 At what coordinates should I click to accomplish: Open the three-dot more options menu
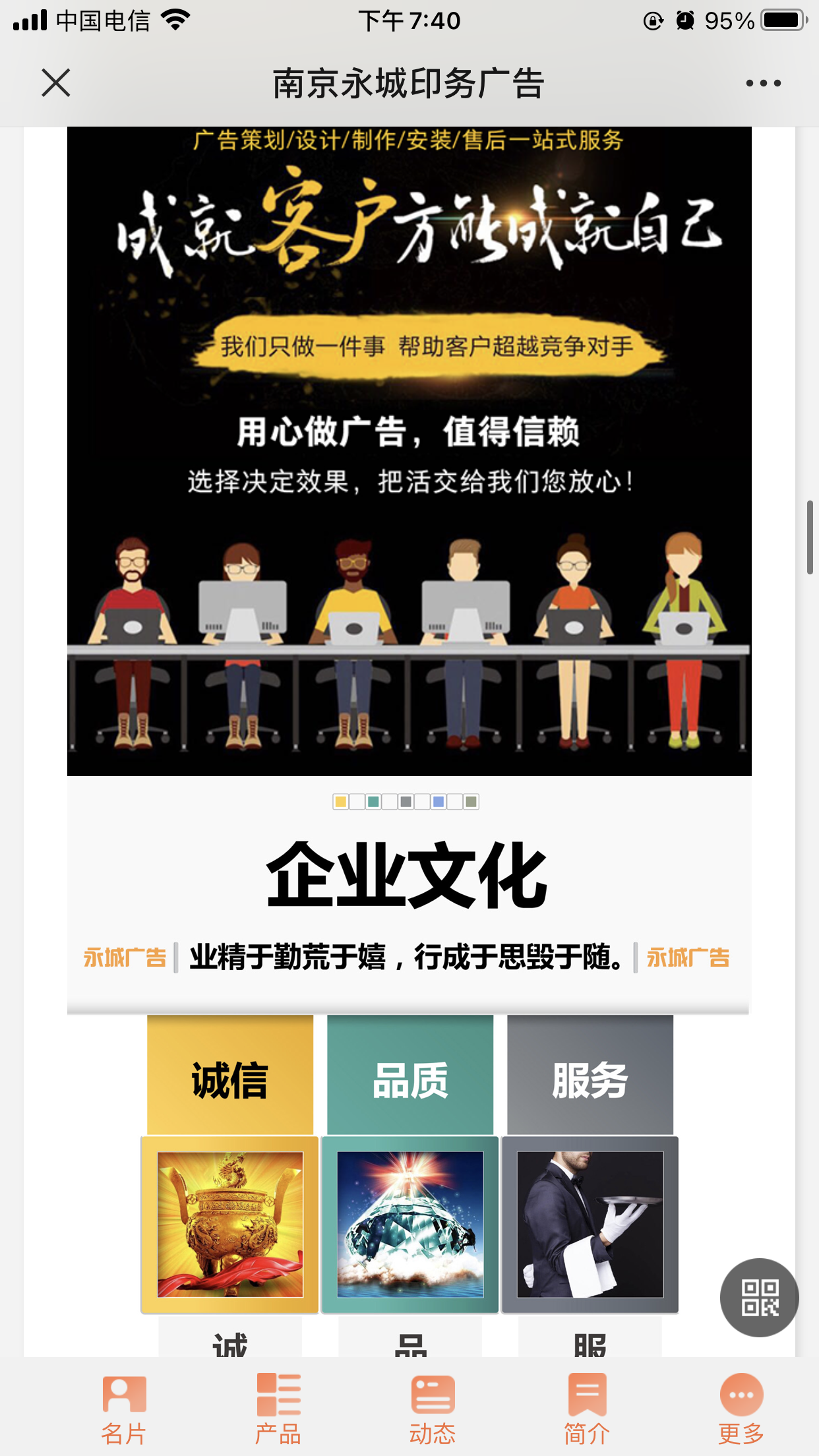763,83
